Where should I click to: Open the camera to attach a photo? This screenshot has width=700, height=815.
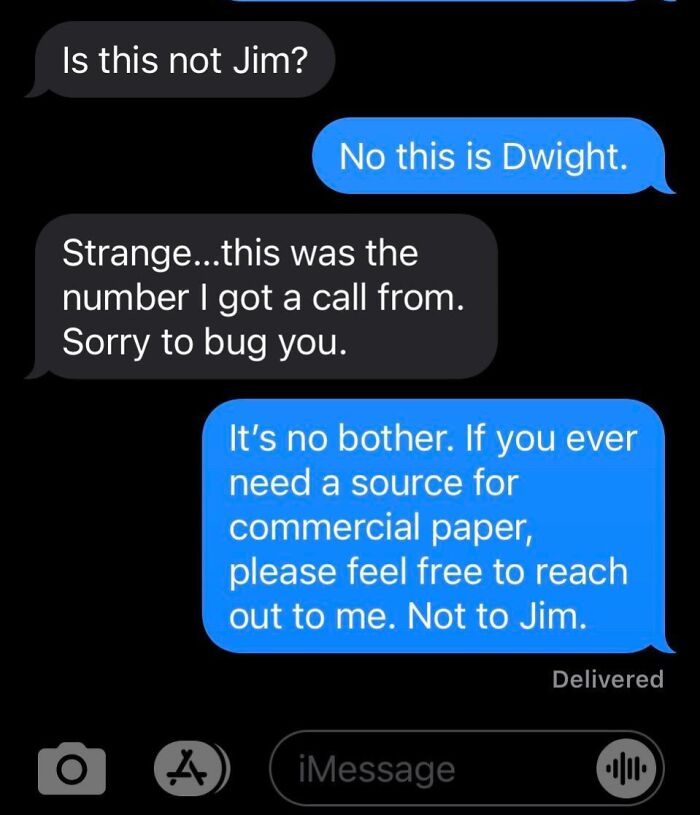pyautogui.click(x=71, y=769)
